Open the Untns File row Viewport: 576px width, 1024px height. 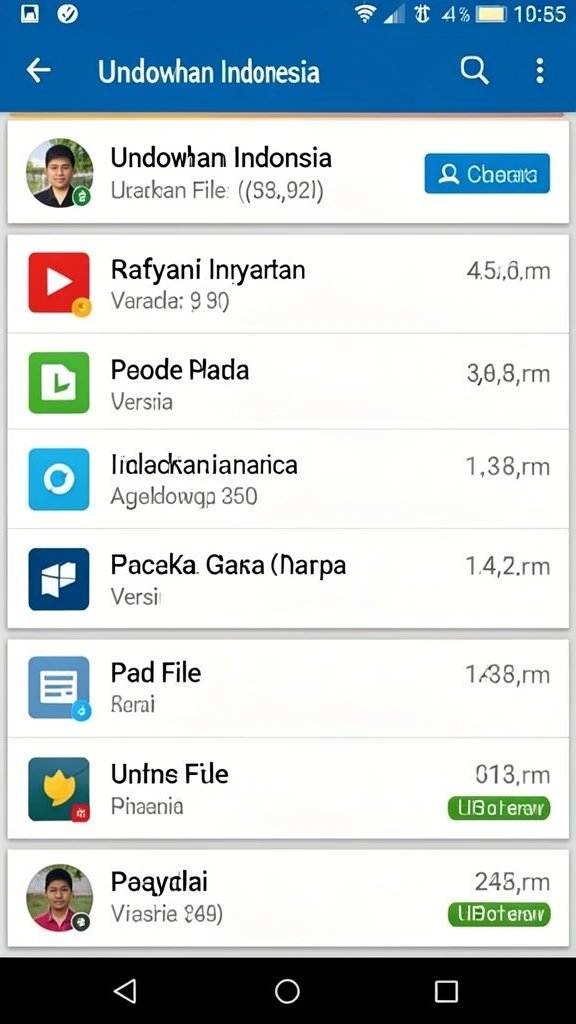[288, 789]
